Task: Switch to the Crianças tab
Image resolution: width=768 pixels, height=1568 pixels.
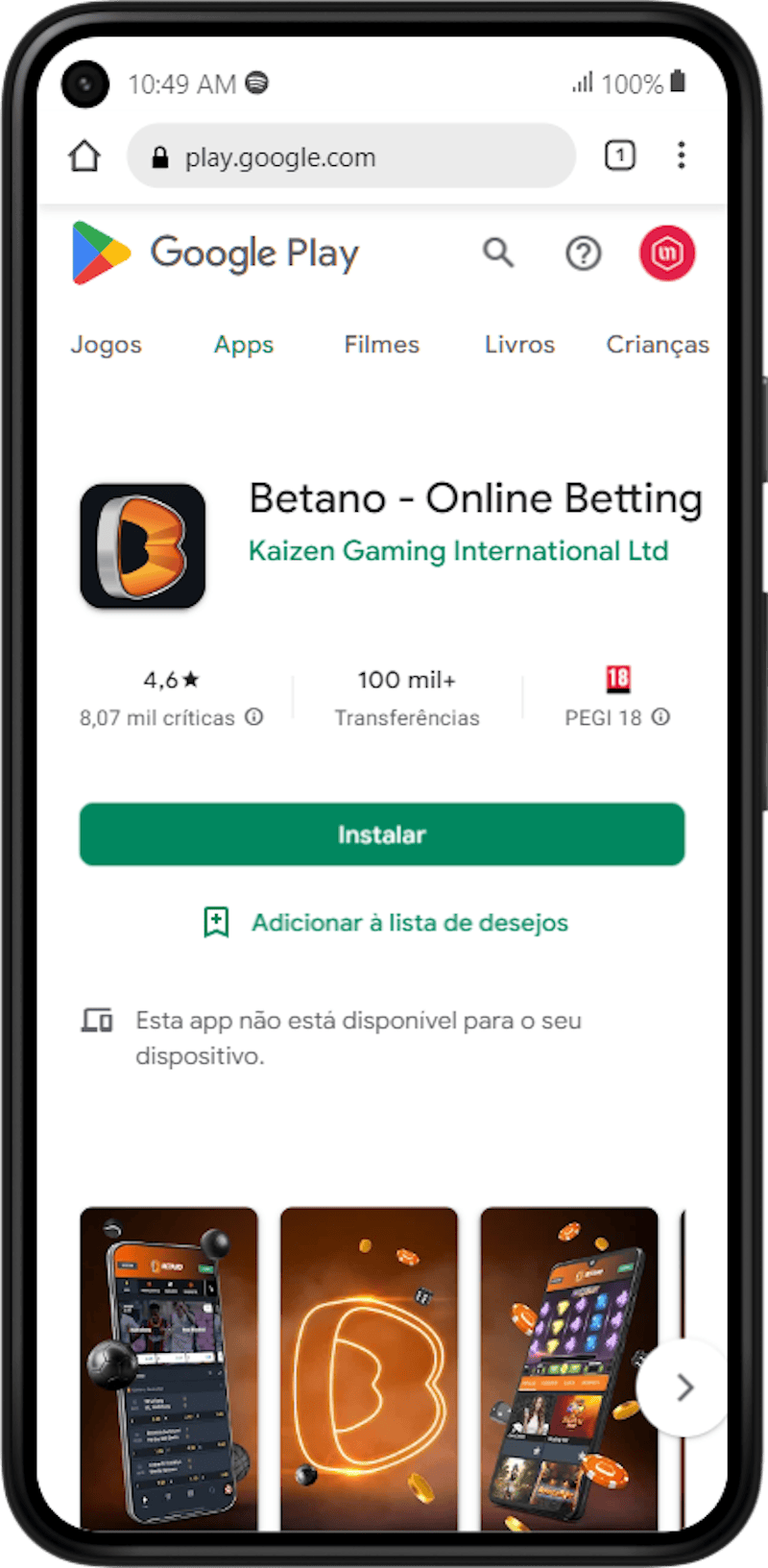Action: tap(658, 345)
